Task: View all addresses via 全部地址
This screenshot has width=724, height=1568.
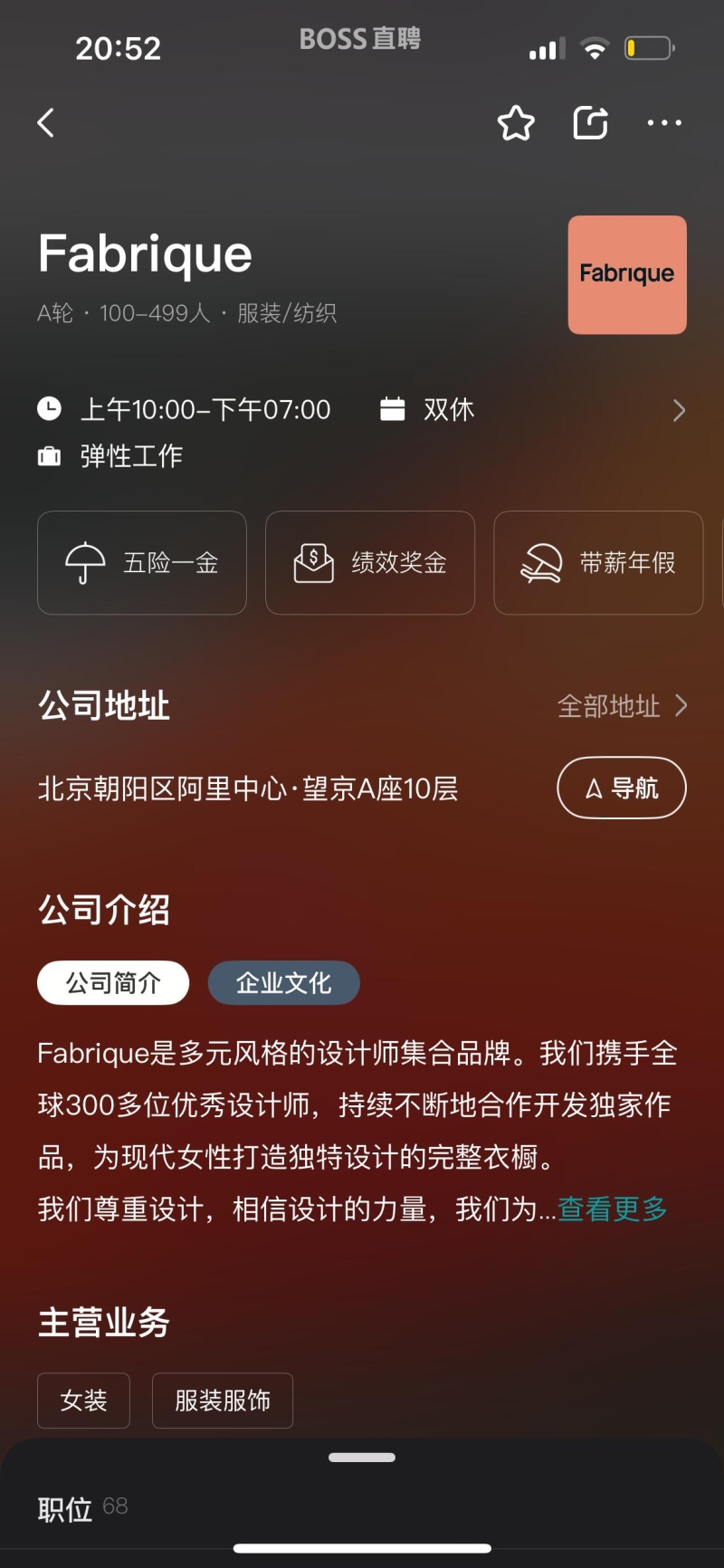Action: [623, 706]
